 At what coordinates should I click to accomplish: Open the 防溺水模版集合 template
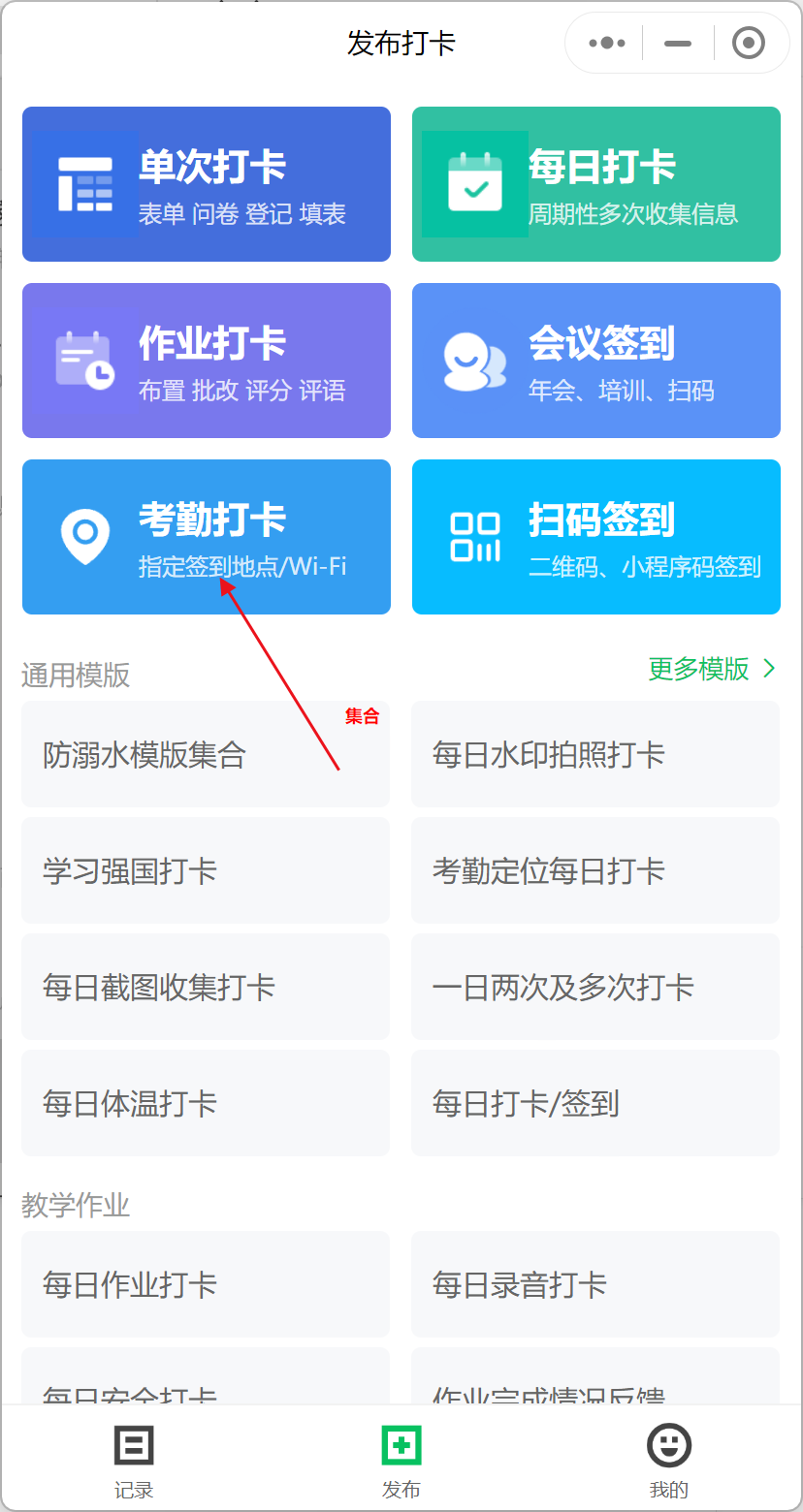tap(206, 754)
